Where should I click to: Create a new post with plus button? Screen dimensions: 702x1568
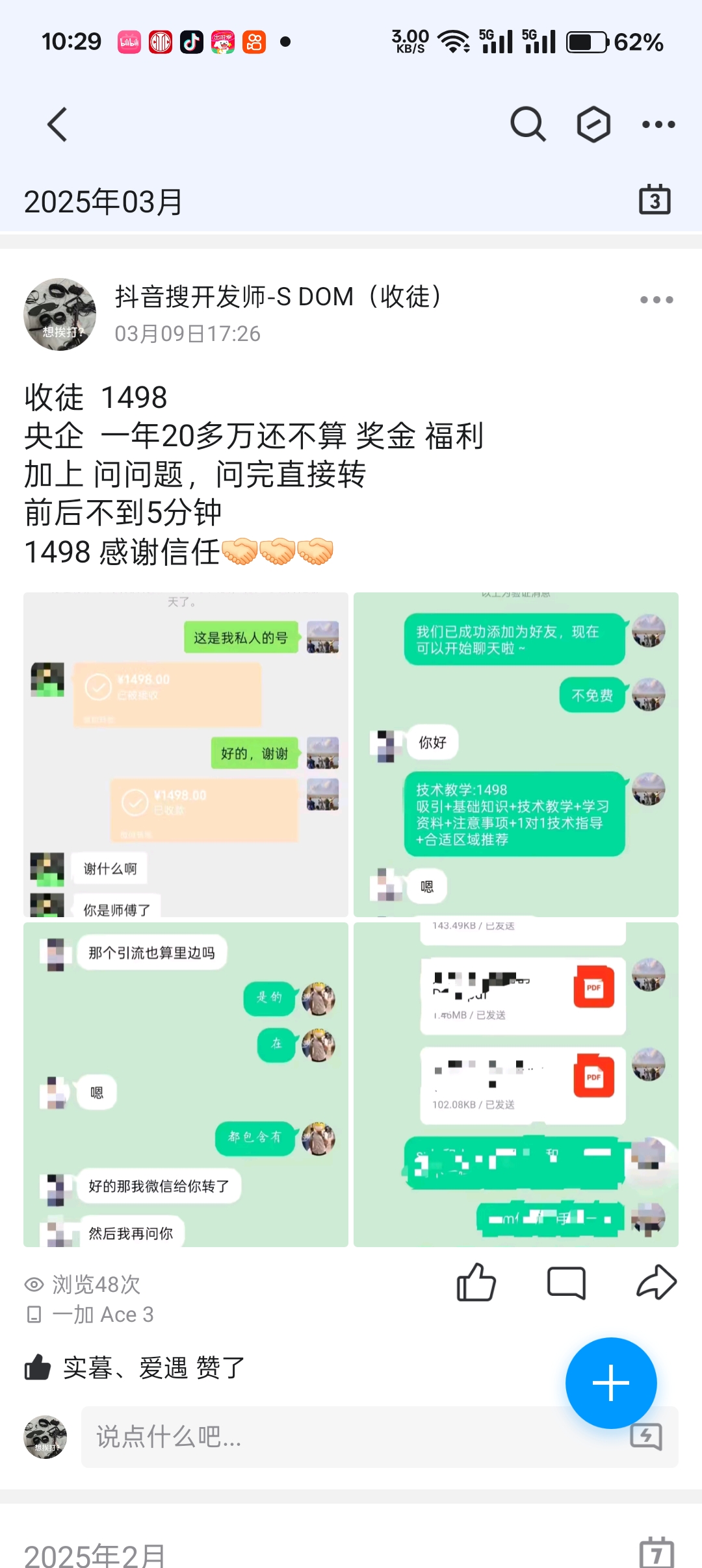tap(610, 1383)
